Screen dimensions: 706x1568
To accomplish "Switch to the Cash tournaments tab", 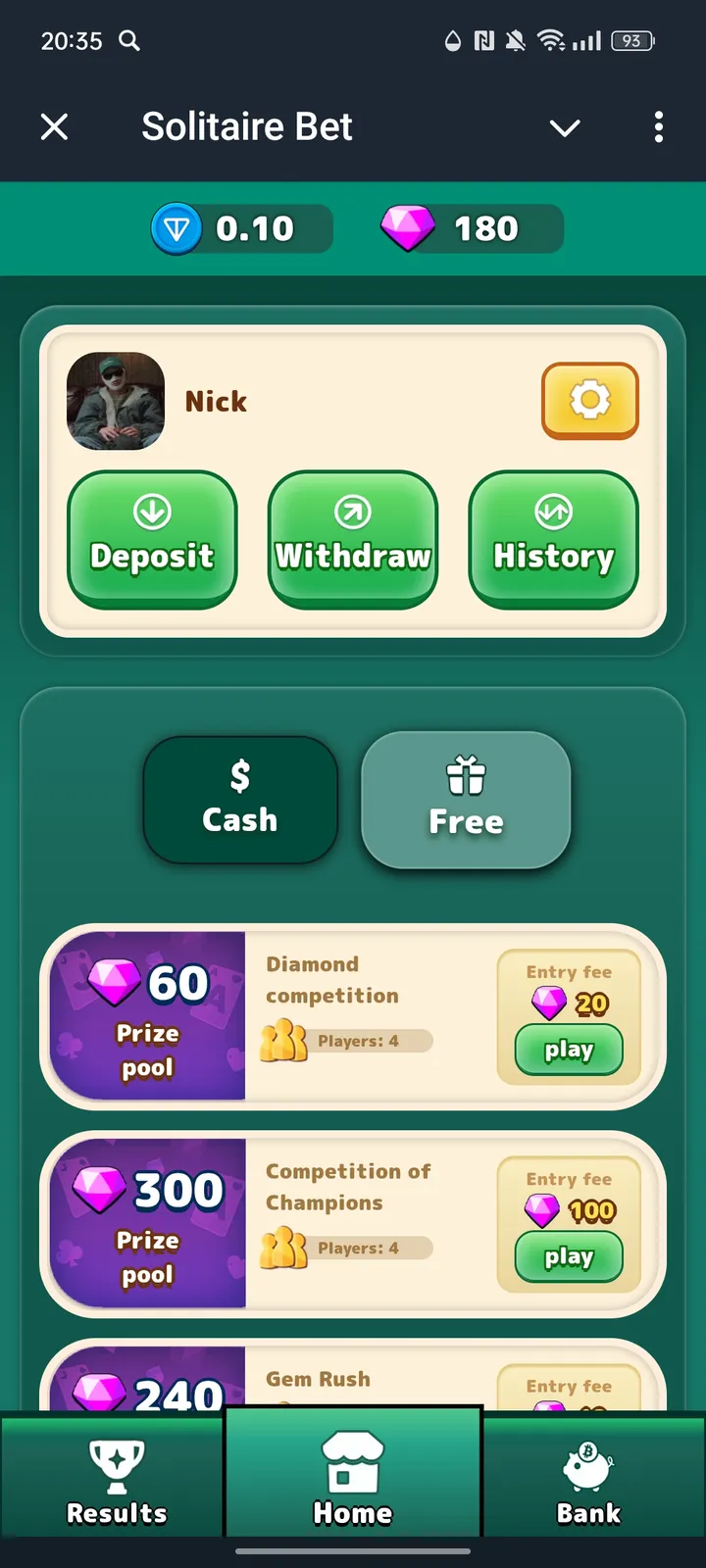I will click(x=240, y=799).
